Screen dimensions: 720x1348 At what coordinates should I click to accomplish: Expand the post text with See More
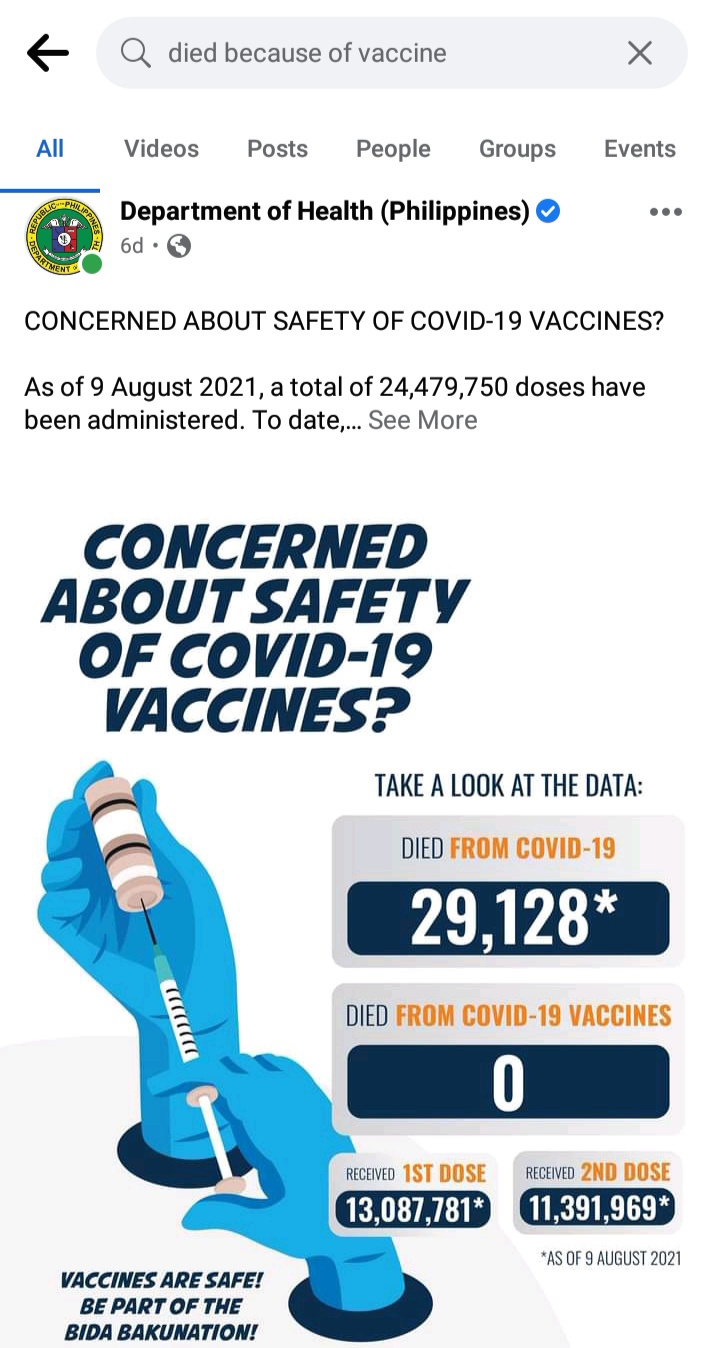[x=422, y=420]
